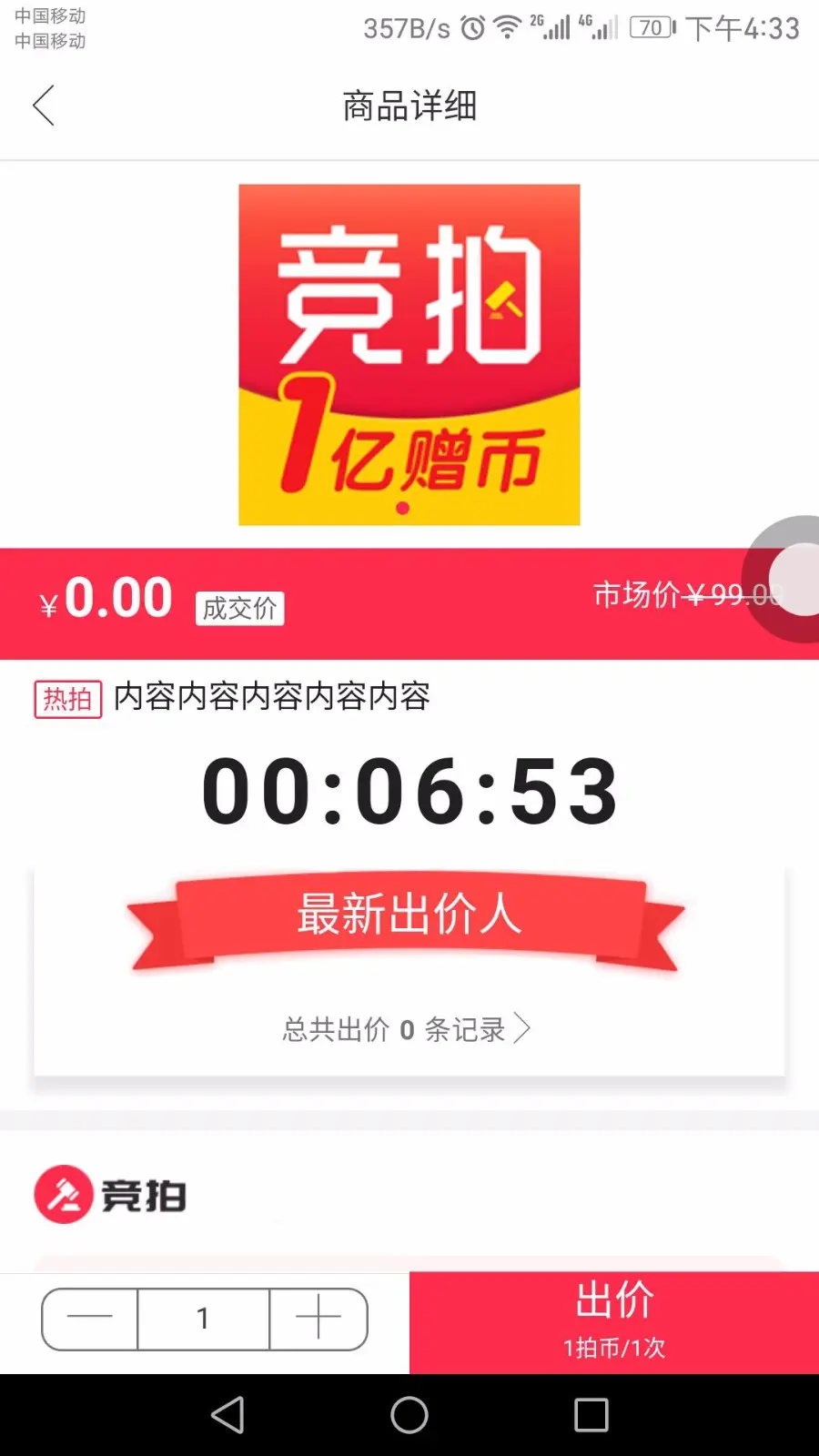Increase bid quantity with plus stepper
Screen dimensions: 819x1456
(x=317, y=1318)
